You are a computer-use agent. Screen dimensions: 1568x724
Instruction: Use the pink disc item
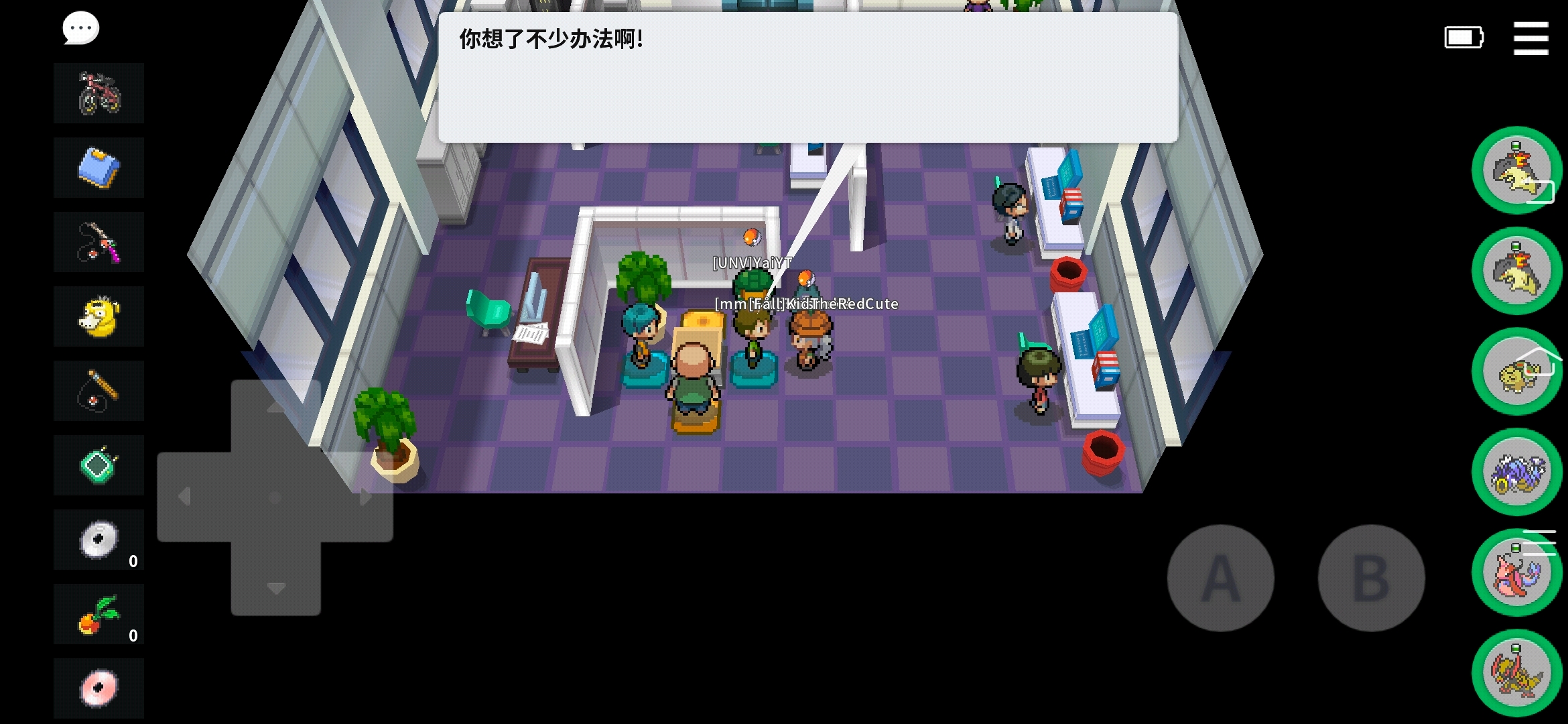pyautogui.click(x=99, y=688)
